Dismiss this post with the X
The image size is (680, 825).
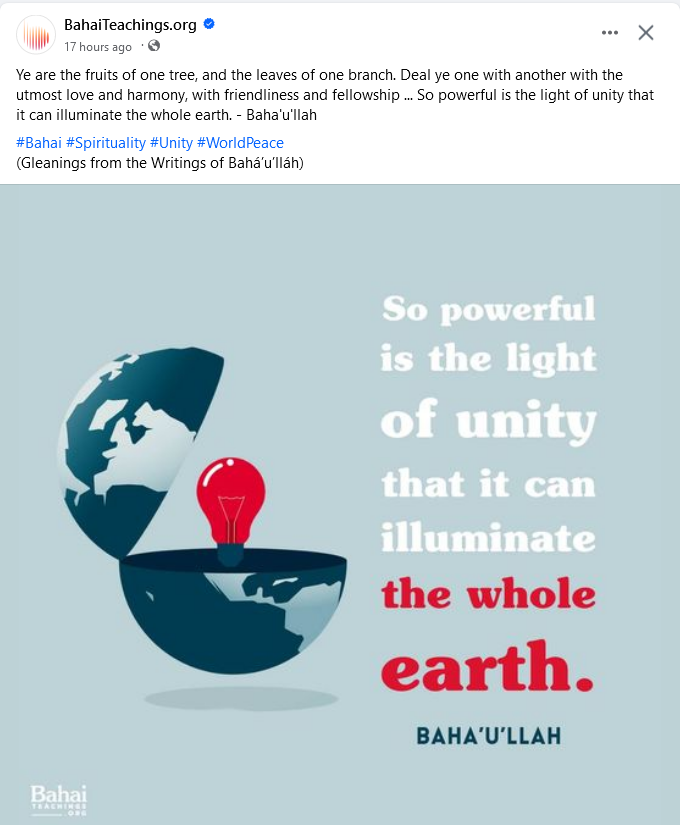point(646,32)
